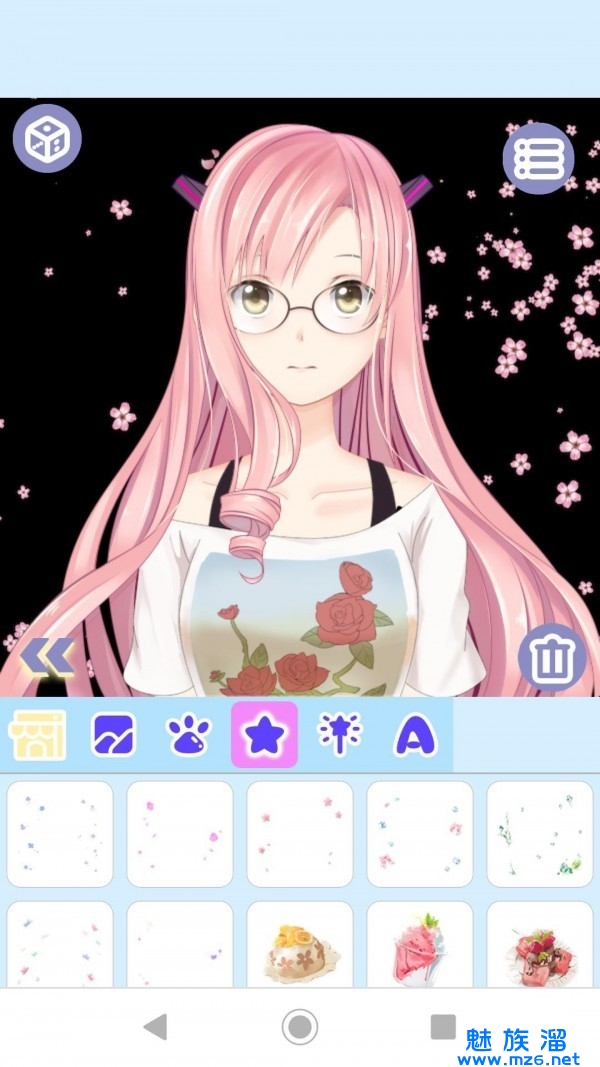Screen dimensions: 600x1067
Task: Delete current item with the trash icon
Action: coord(552,657)
